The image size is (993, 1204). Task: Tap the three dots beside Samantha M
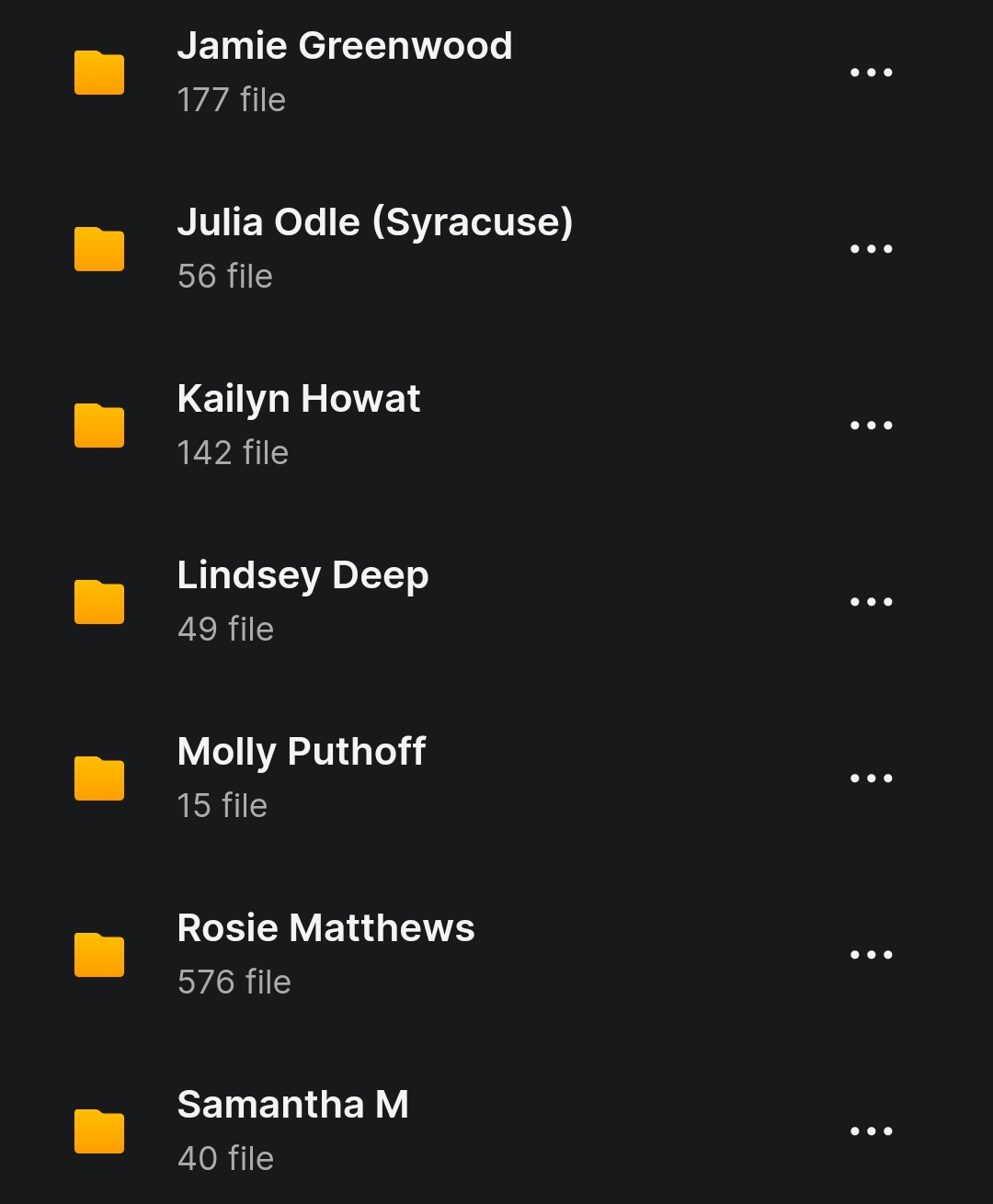871,1131
